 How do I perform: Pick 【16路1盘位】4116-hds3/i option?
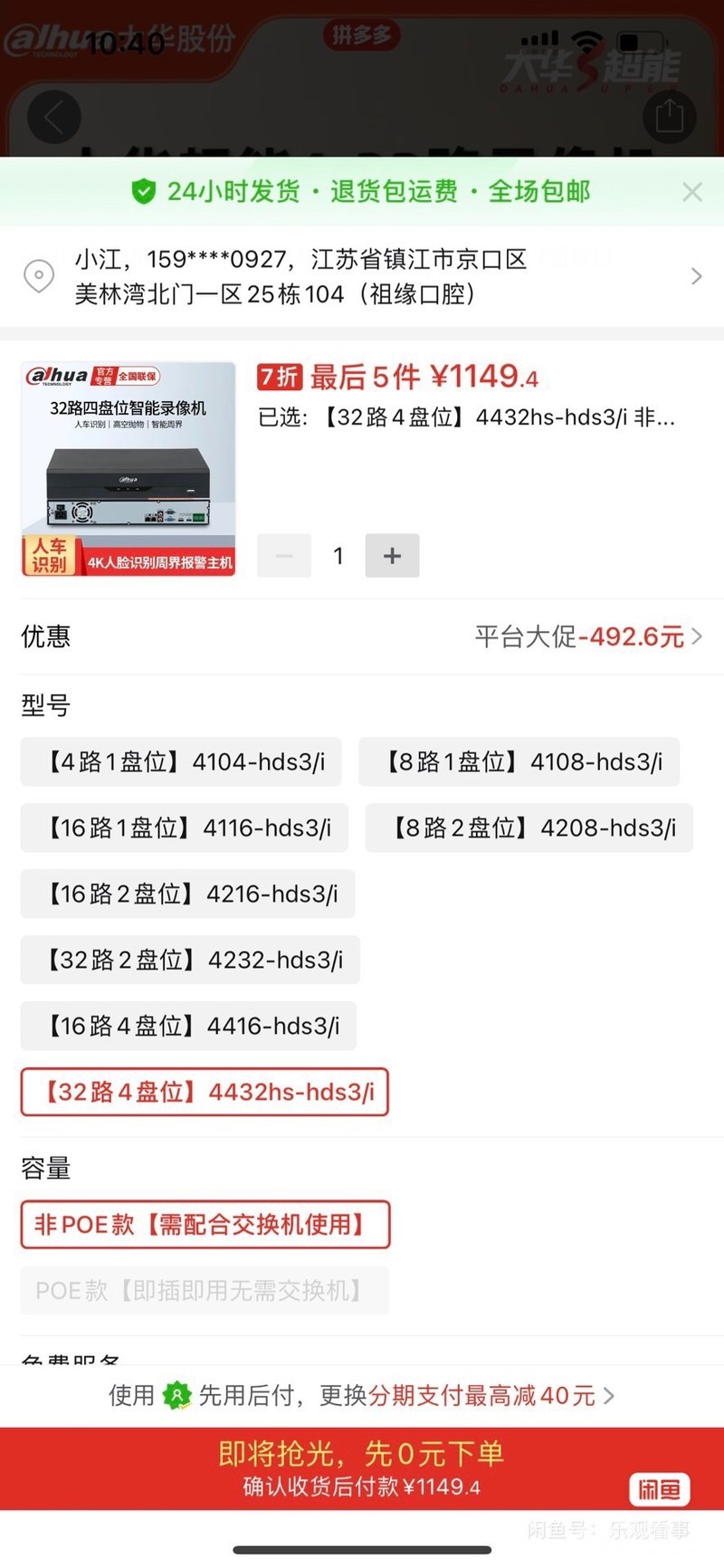click(185, 828)
